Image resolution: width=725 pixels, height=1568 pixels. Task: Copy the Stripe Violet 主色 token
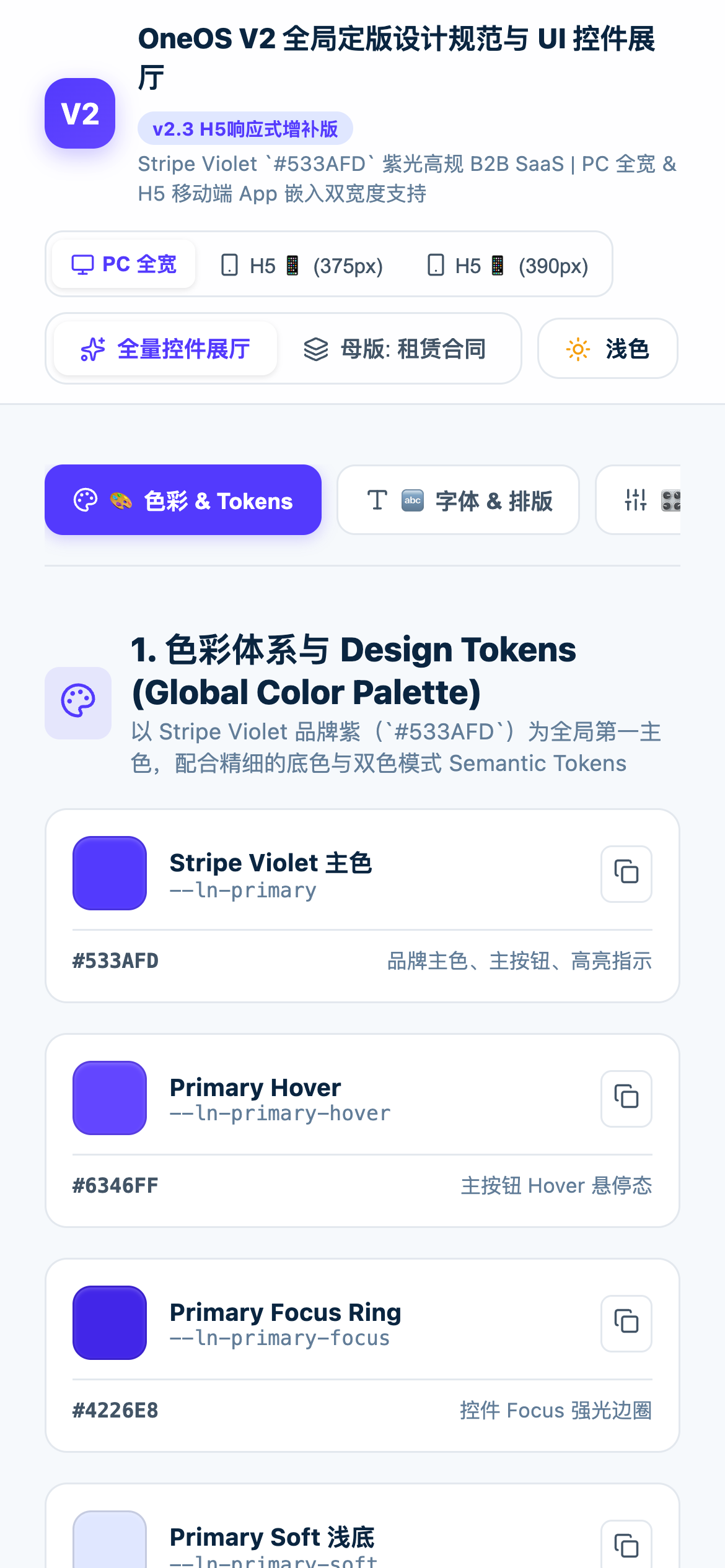pyautogui.click(x=626, y=873)
